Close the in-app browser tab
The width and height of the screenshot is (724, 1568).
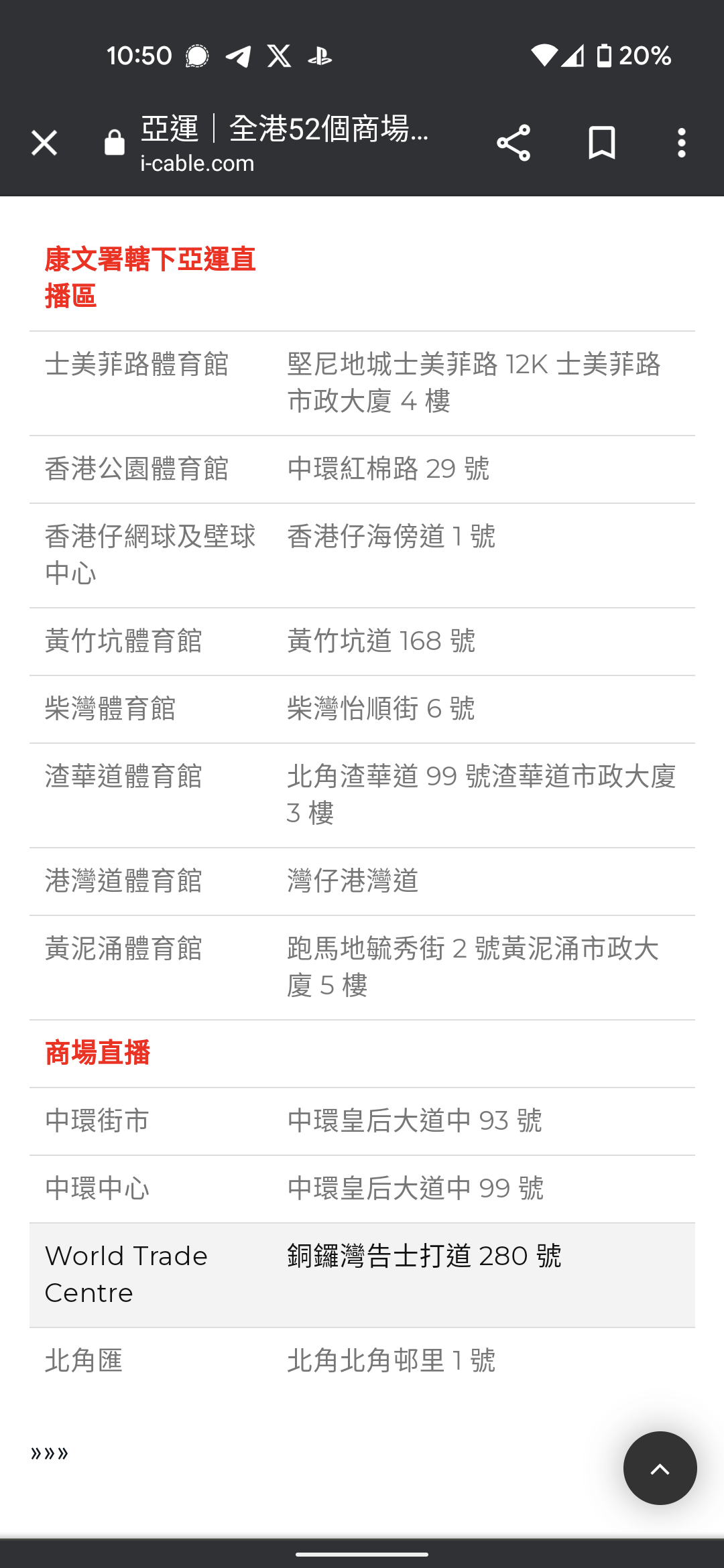(44, 143)
